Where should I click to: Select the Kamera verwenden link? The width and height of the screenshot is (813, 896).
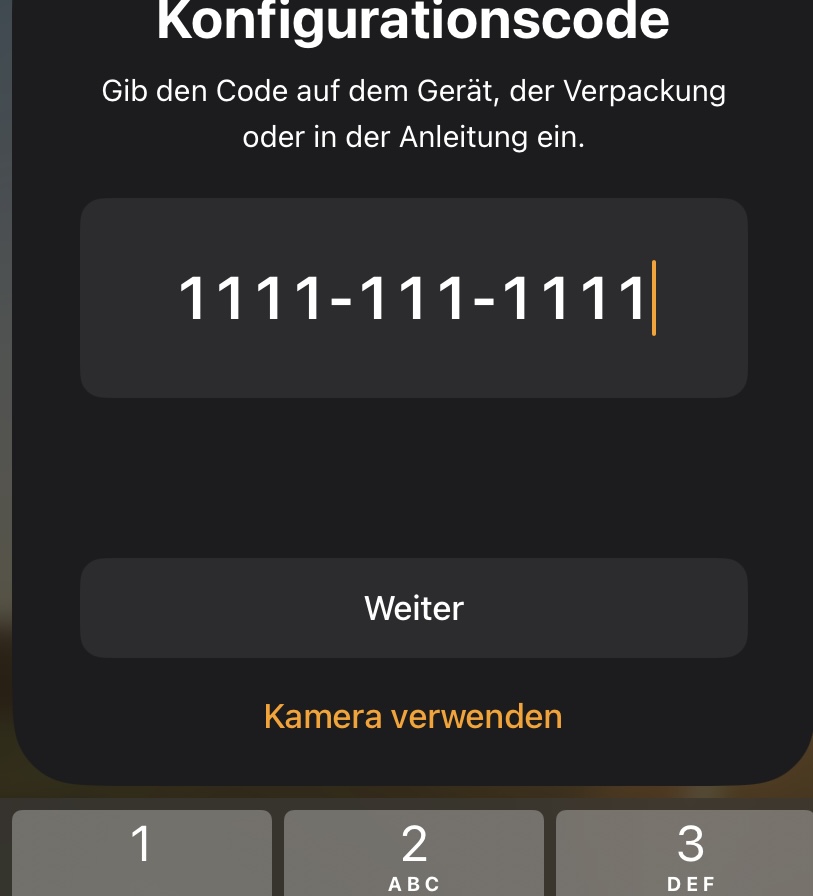click(x=413, y=716)
